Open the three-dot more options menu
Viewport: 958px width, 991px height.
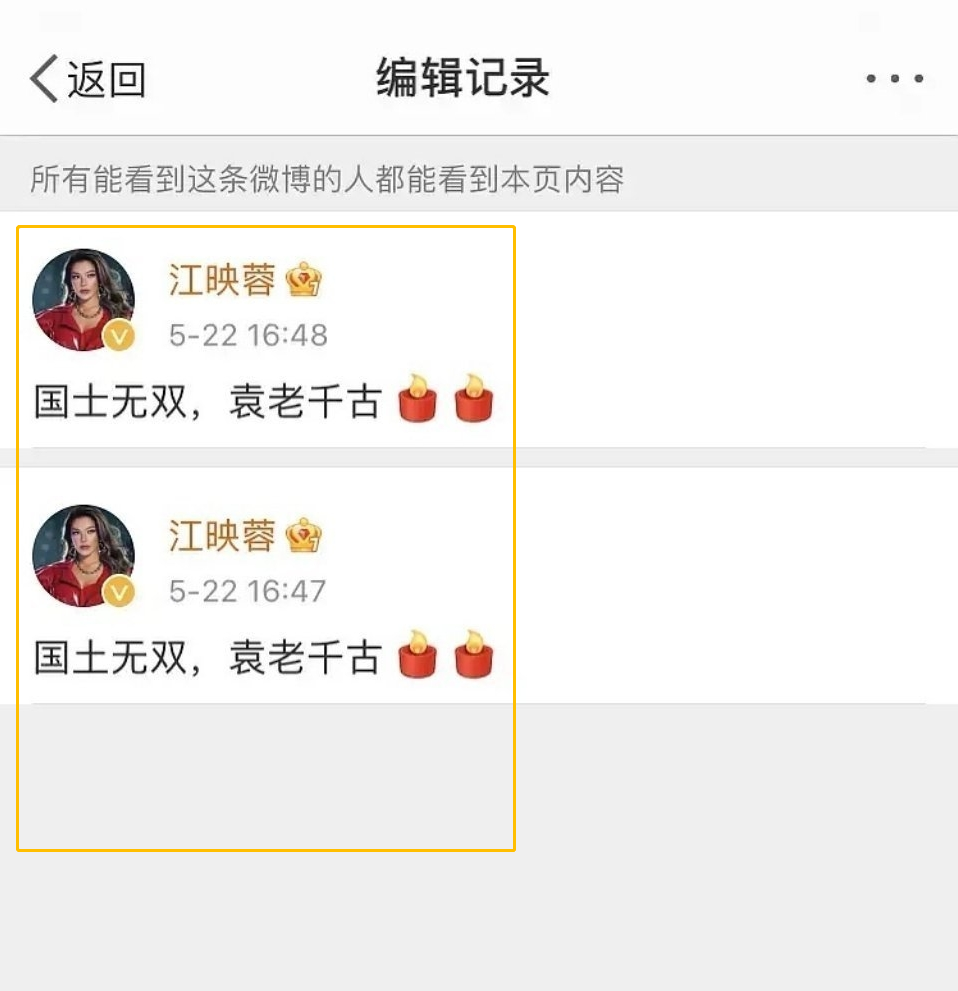[x=893, y=78]
